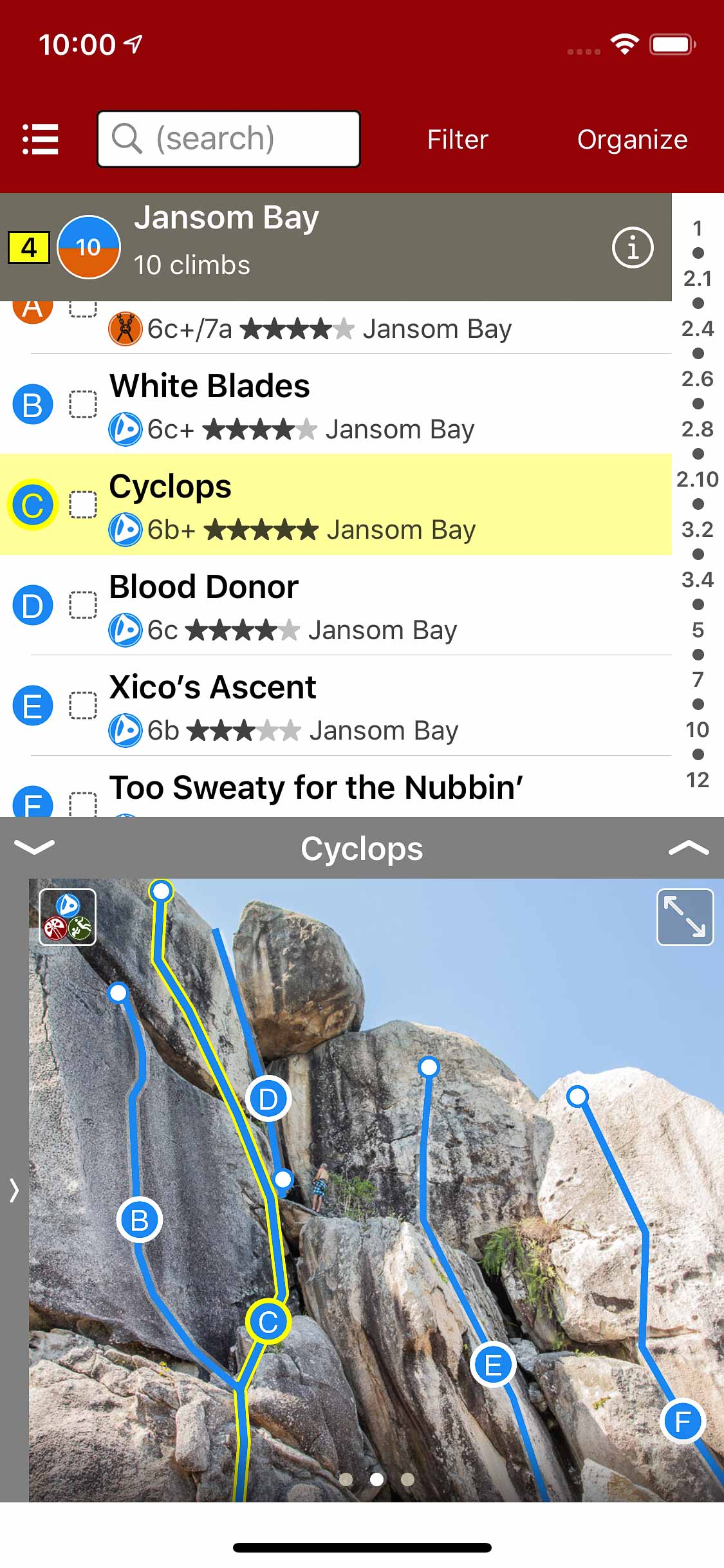
Task: Tick the checkbox for Blood Donor
Action: [83, 605]
